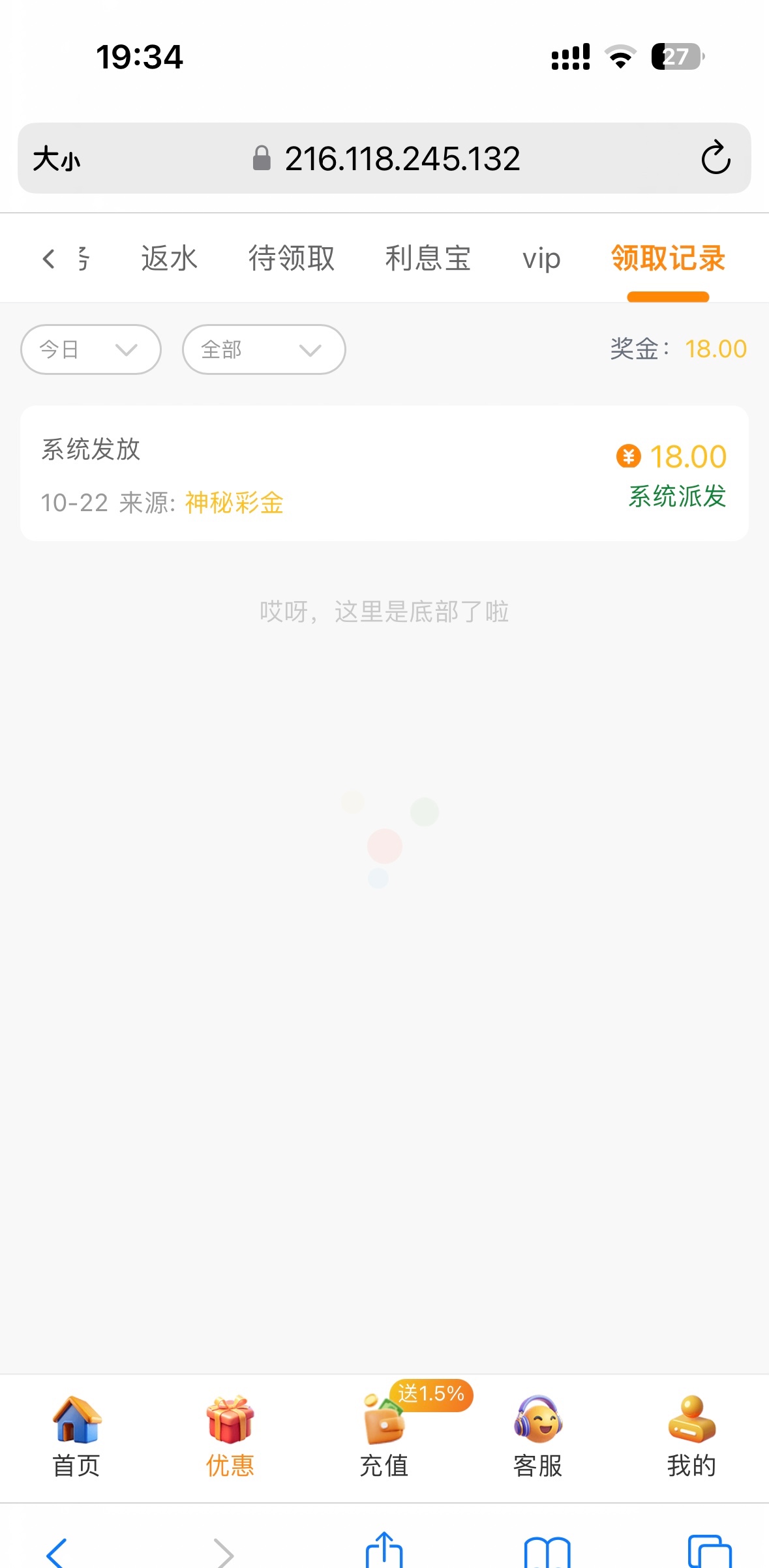Go back using the top-left arrow
The height and width of the screenshot is (1568, 769).
click(48, 259)
